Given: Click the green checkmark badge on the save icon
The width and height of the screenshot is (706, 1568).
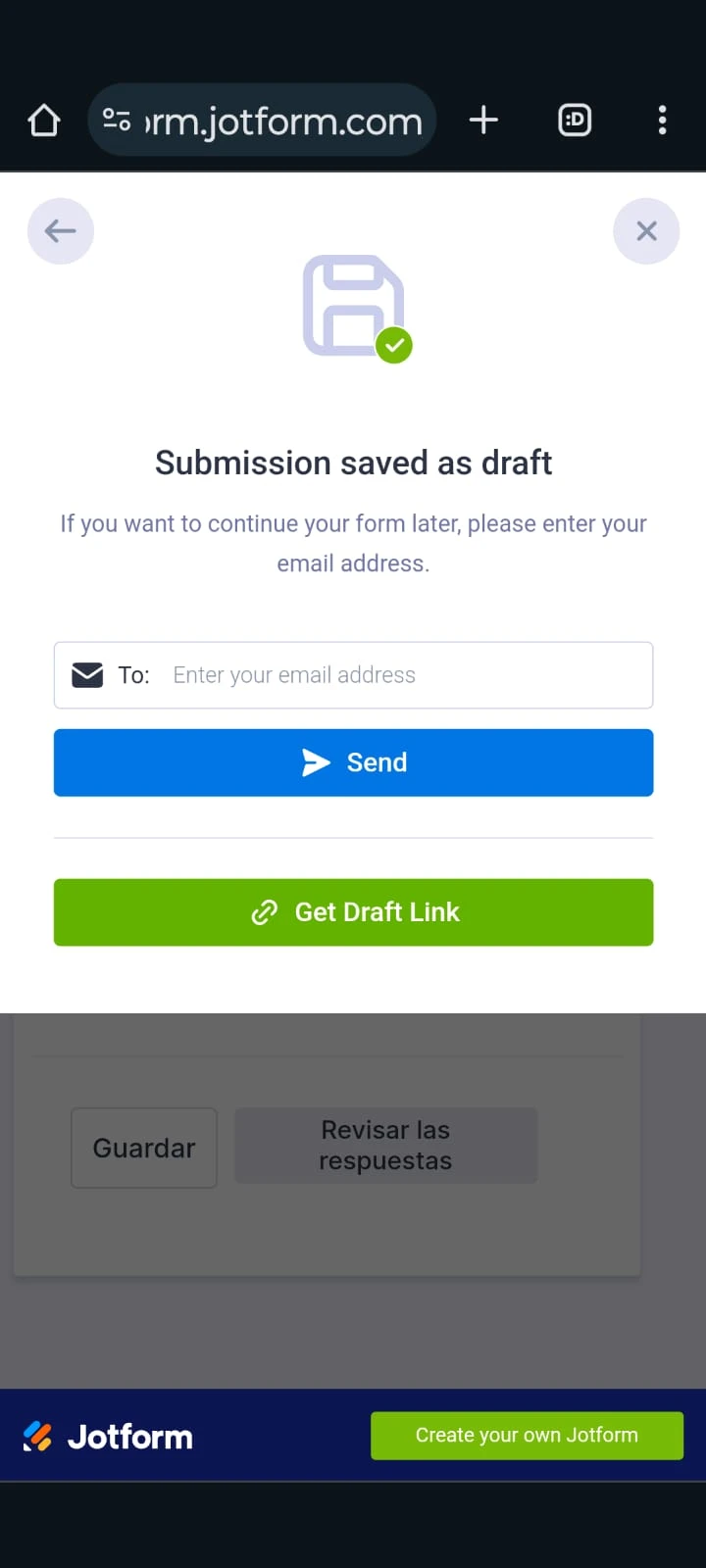Looking at the screenshot, I should coord(394,345).
